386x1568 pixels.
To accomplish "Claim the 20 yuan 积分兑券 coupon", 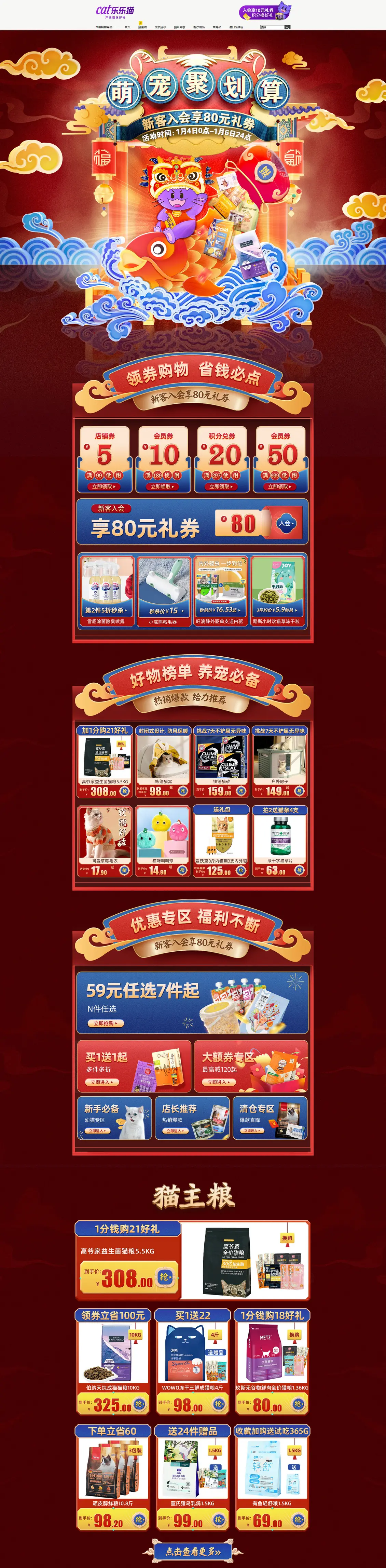I will click(221, 486).
